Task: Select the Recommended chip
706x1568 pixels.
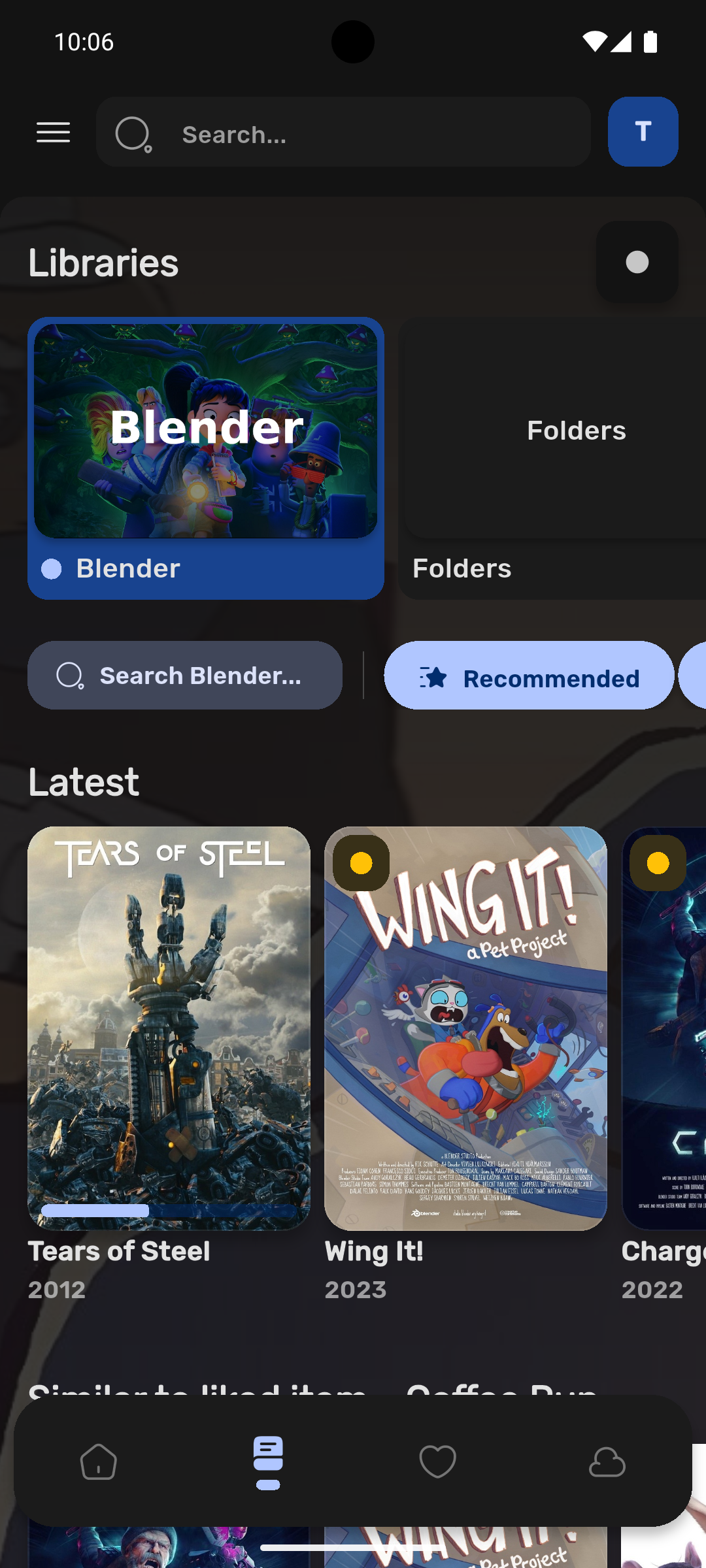Action: coord(529,677)
